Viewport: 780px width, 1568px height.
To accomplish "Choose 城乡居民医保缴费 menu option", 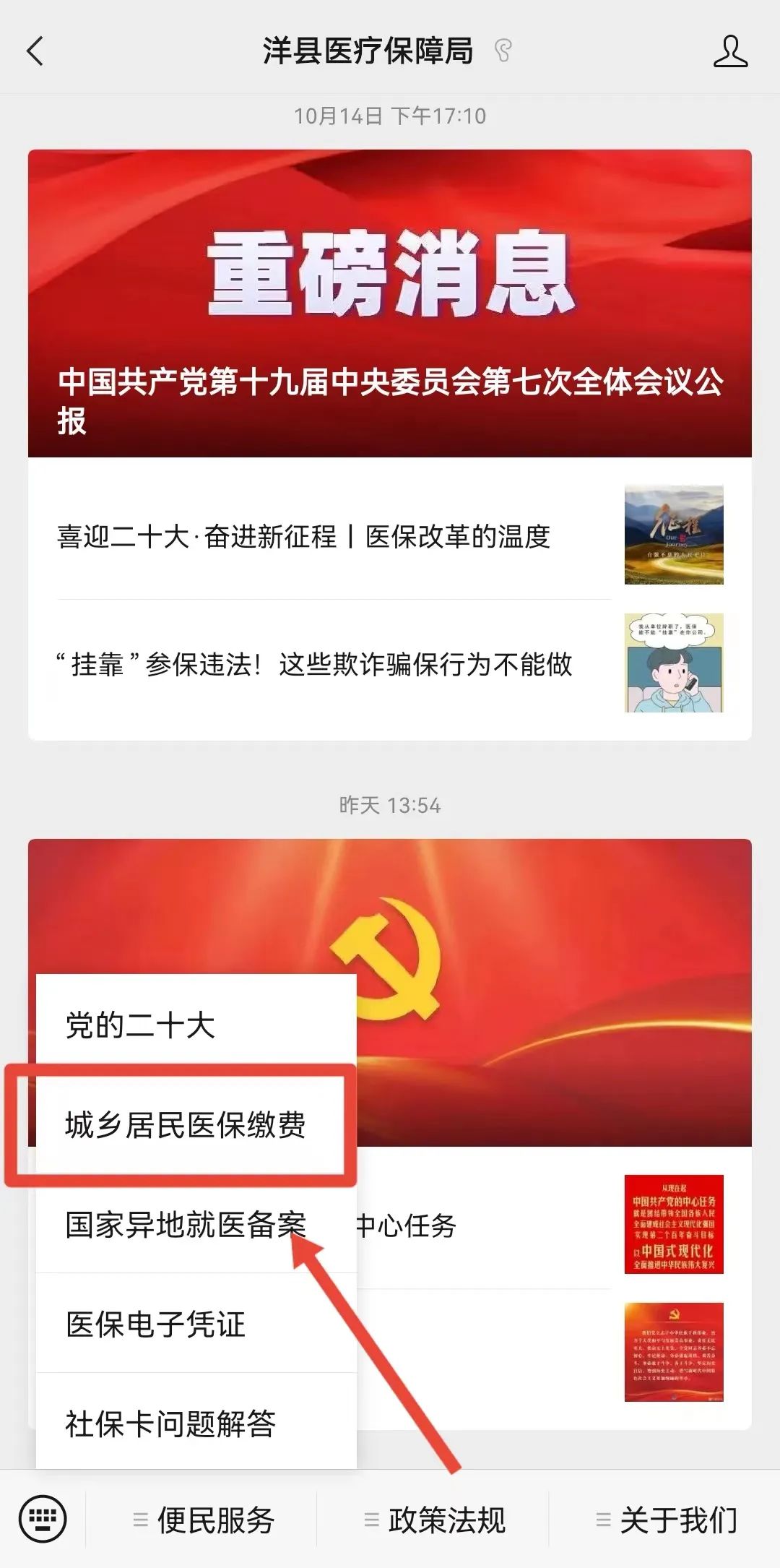I will (x=186, y=1125).
